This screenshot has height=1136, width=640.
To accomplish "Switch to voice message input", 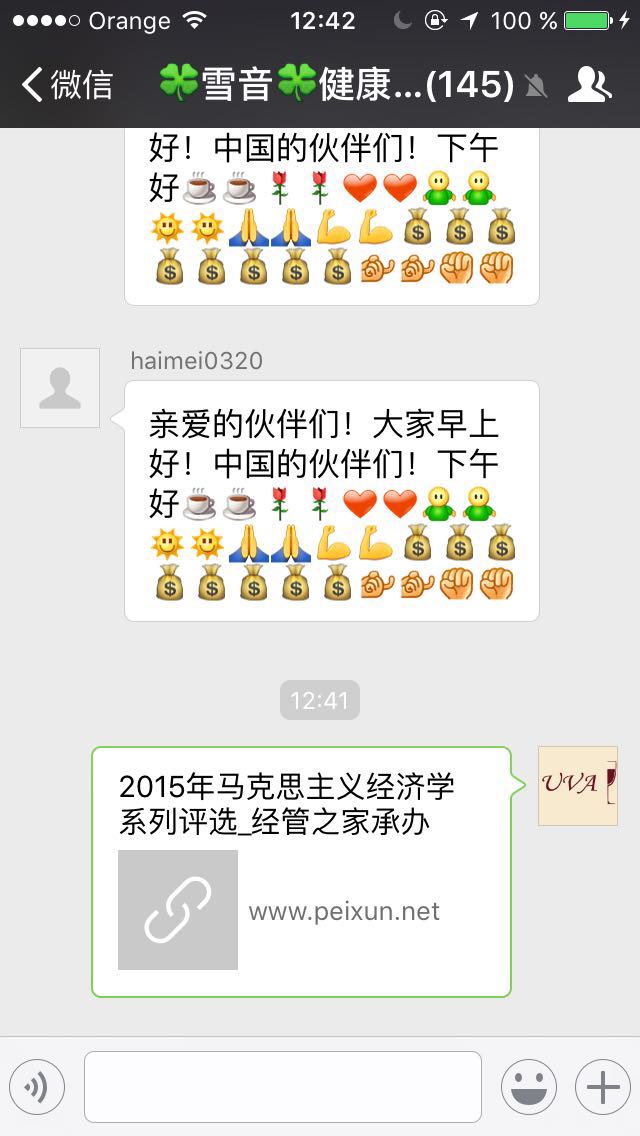I will coord(37,1087).
